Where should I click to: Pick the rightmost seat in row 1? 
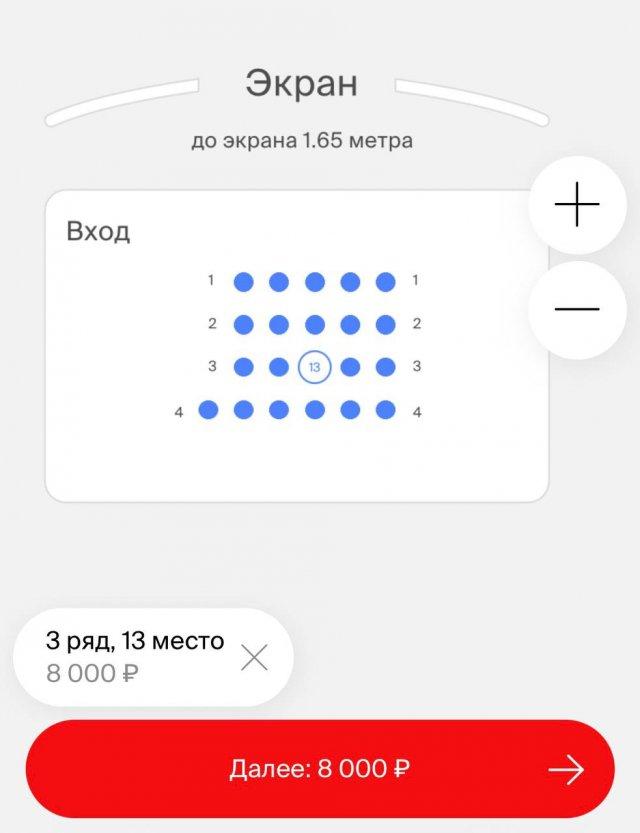pos(385,281)
